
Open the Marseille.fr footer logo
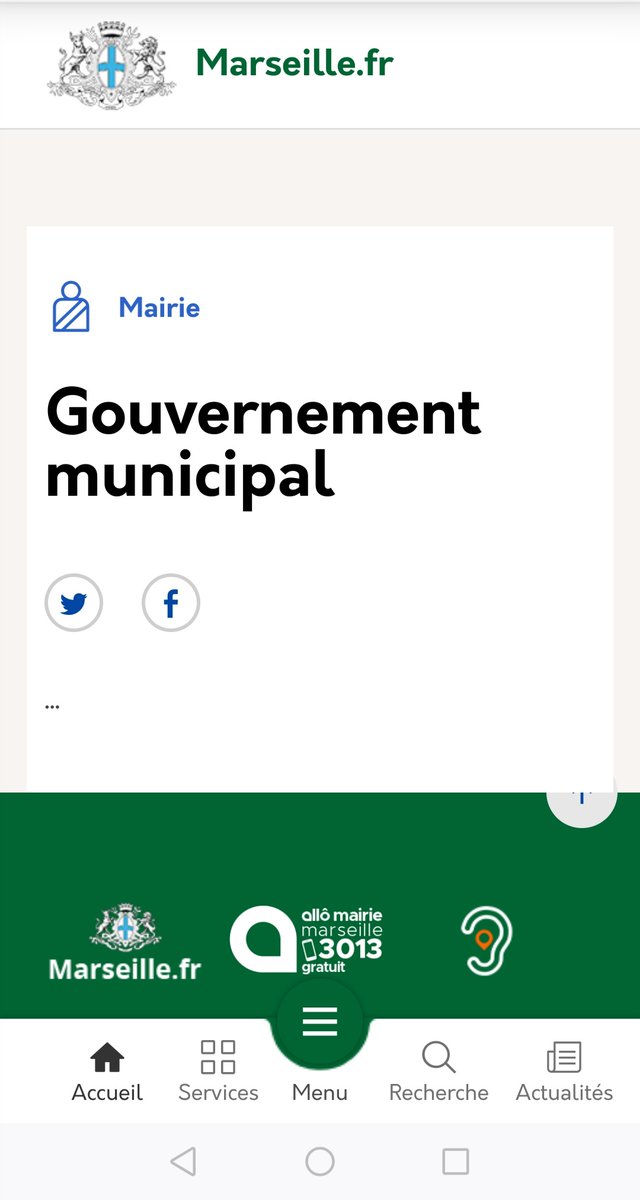[125, 942]
